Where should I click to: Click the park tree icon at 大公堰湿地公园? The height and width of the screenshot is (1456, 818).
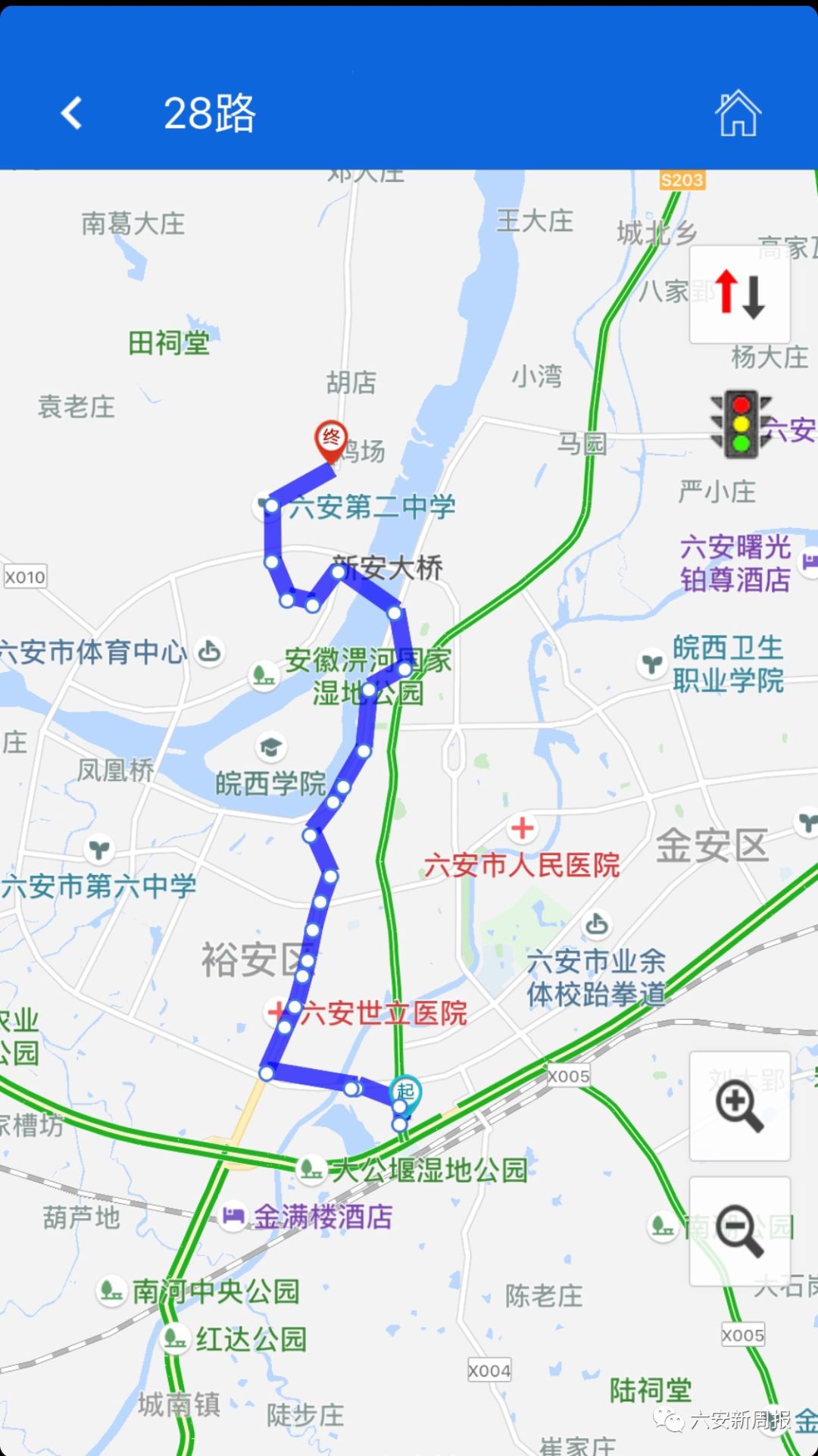tap(311, 1168)
